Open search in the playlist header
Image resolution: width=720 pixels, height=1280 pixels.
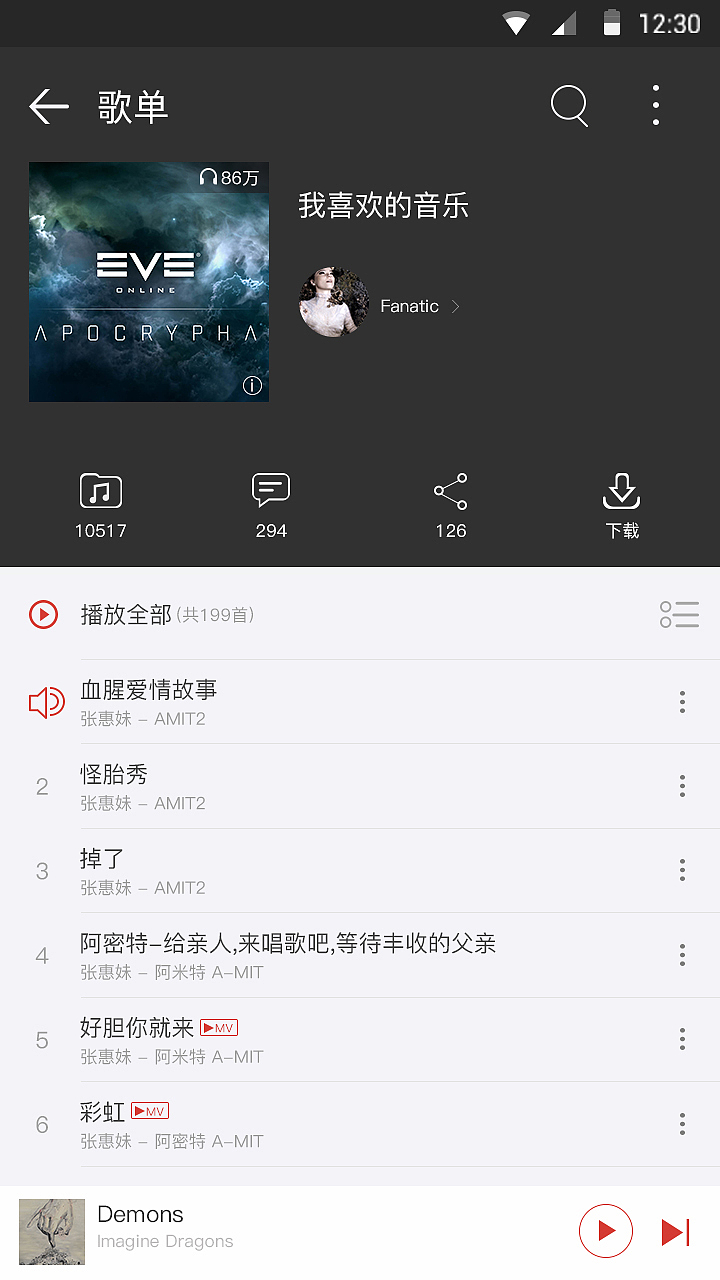(x=569, y=106)
